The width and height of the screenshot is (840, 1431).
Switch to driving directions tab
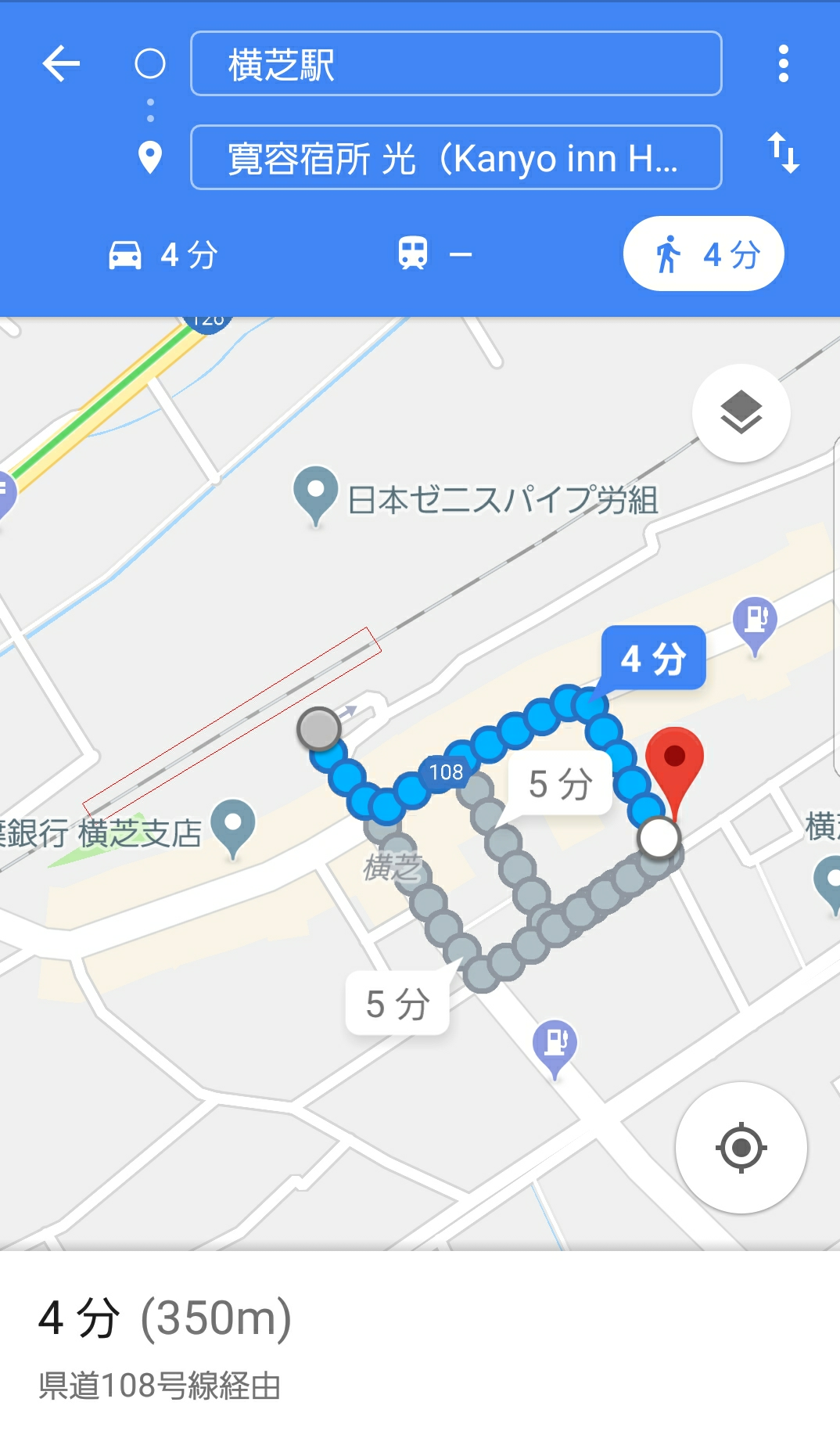[x=162, y=254]
